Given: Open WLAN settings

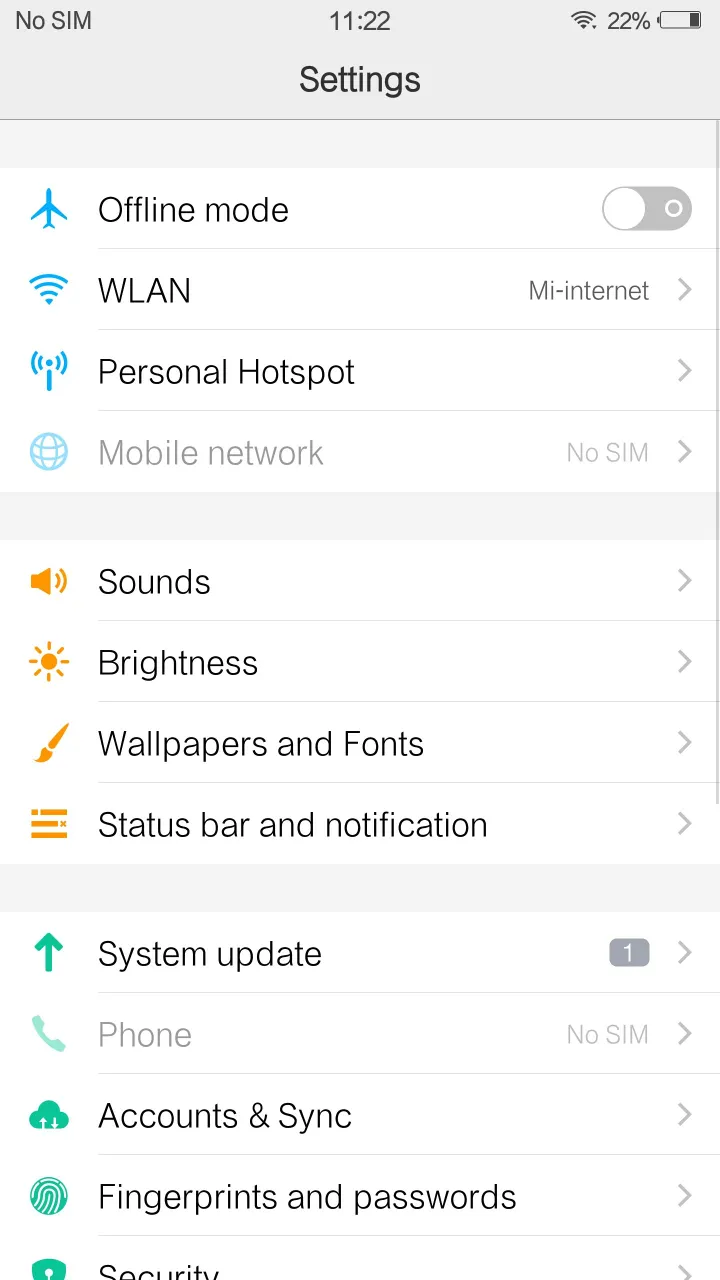Looking at the screenshot, I should [360, 291].
